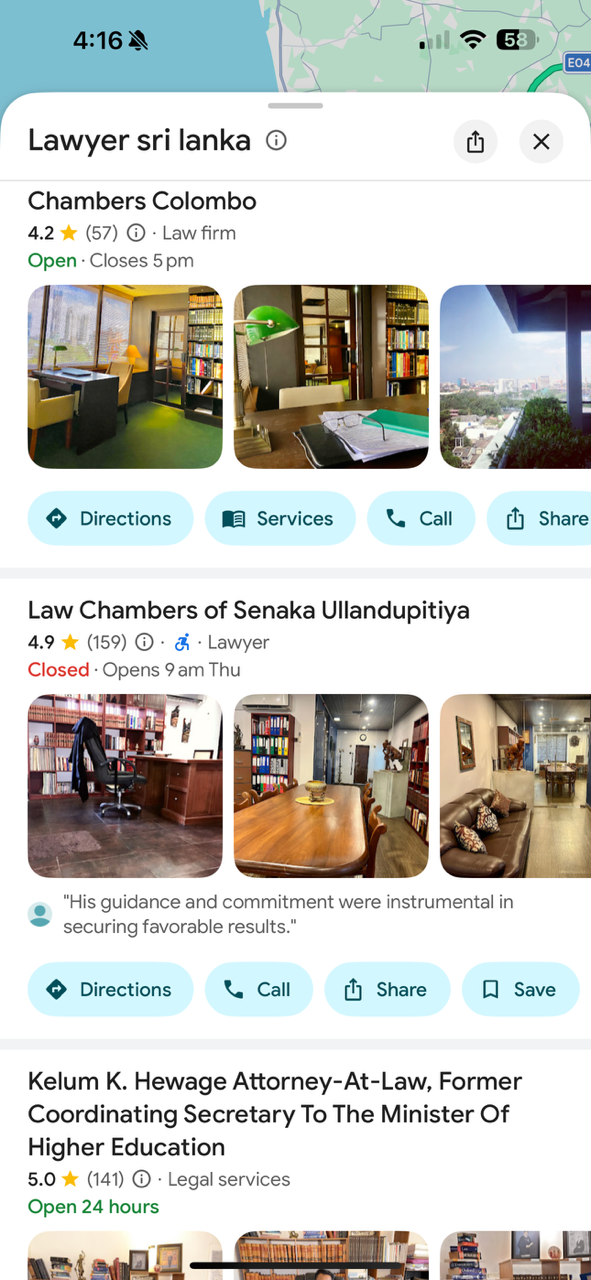The width and height of the screenshot is (591, 1280).
Task: Call Law Chambers of Senaka Ullandupitiya
Action: (259, 989)
